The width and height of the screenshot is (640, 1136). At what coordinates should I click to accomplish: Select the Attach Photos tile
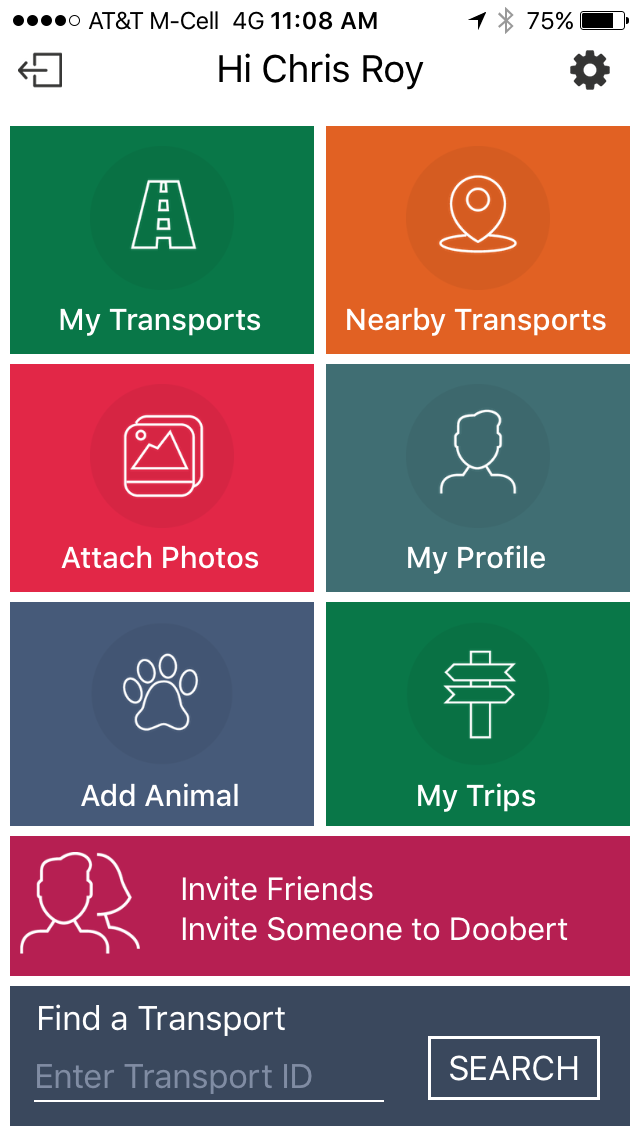pos(162,478)
